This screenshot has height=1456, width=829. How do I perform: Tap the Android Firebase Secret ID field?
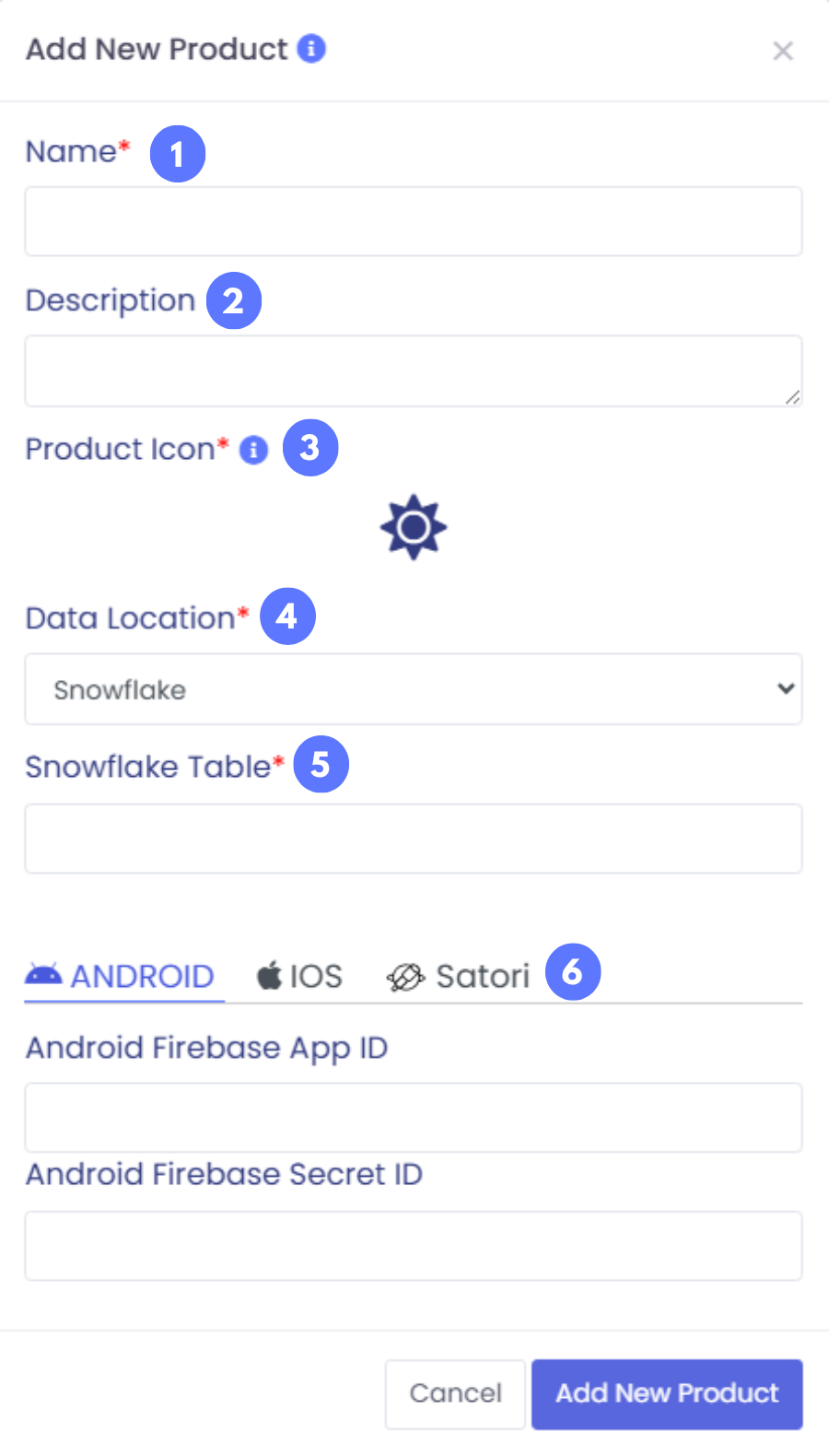(414, 1246)
